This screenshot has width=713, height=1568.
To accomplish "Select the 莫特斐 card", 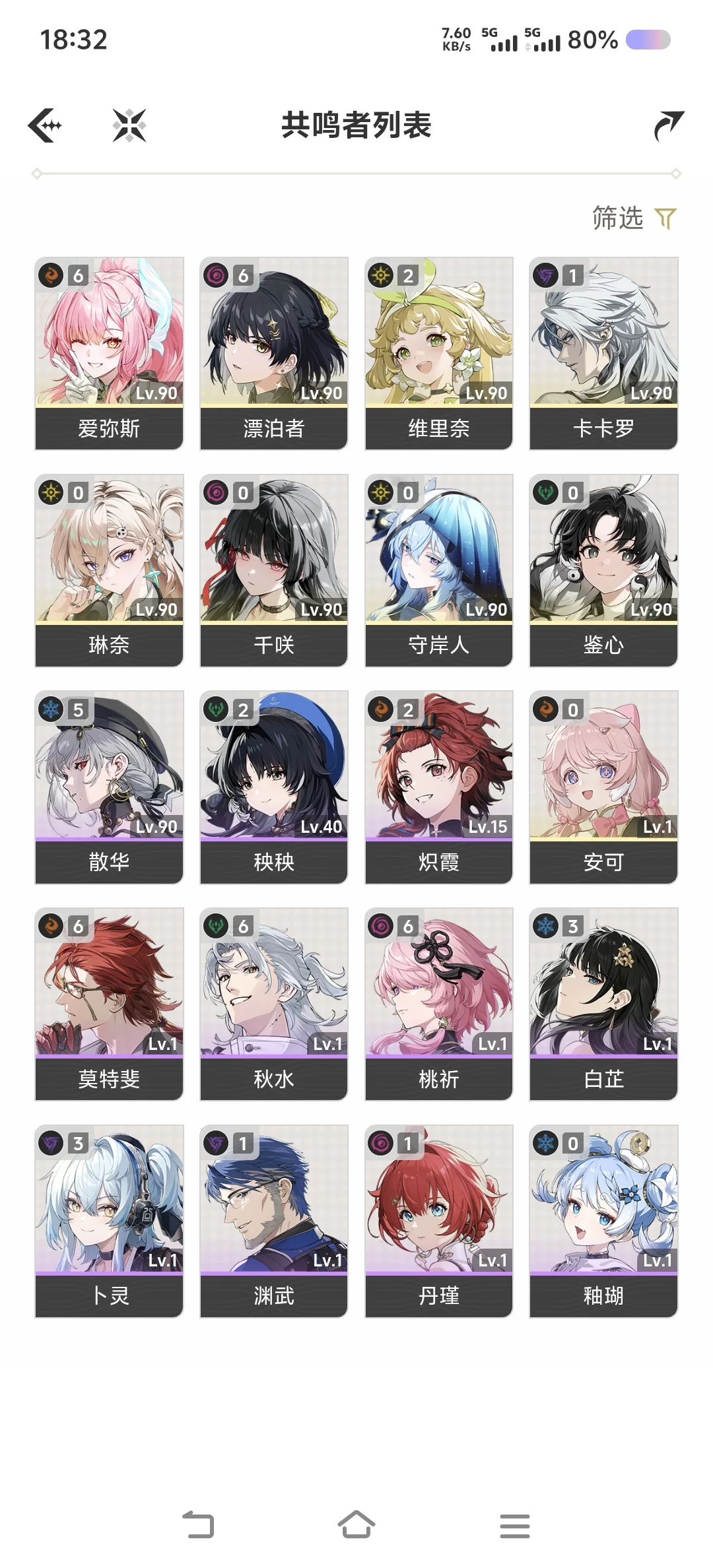I will [x=109, y=1004].
